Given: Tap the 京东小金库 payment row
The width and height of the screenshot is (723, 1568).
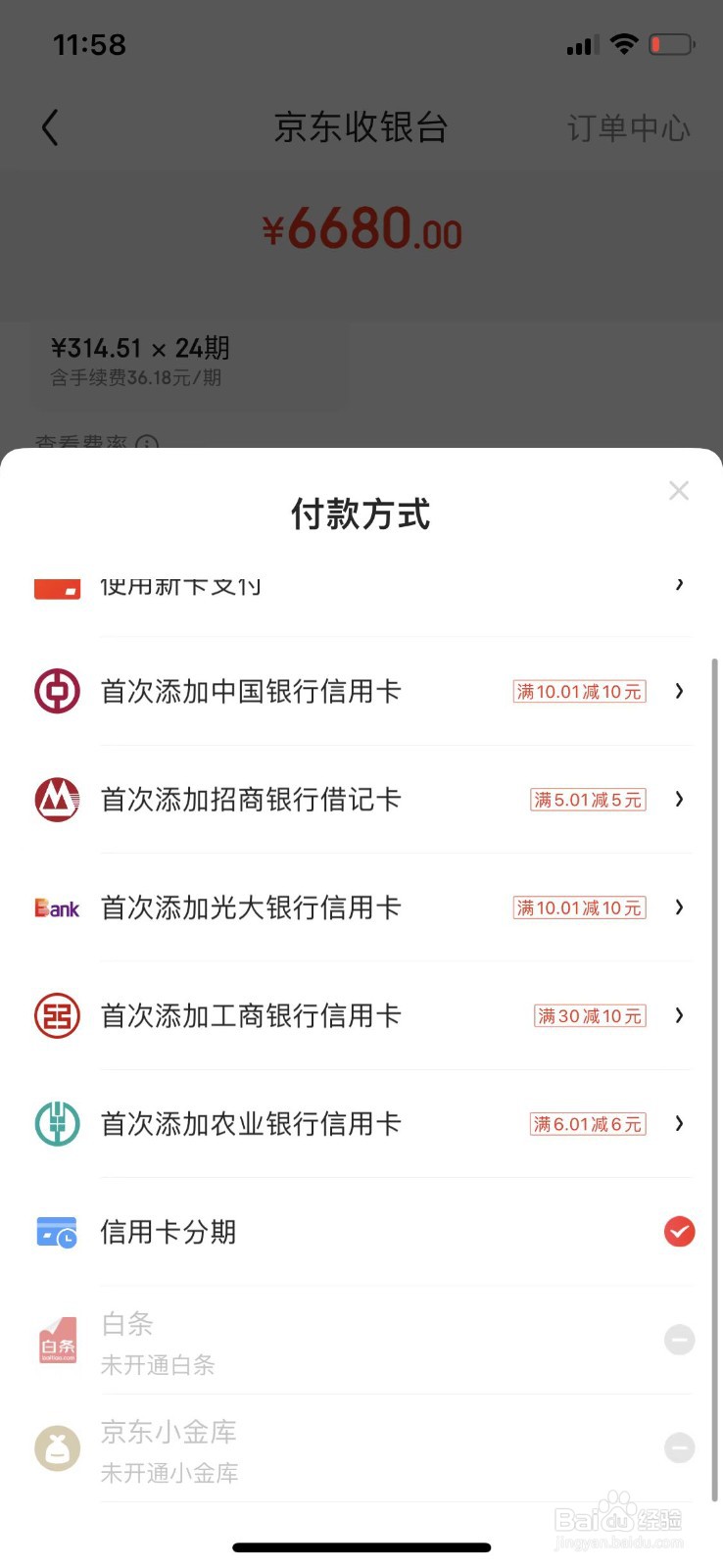Looking at the screenshot, I should tap(361, 1447).
